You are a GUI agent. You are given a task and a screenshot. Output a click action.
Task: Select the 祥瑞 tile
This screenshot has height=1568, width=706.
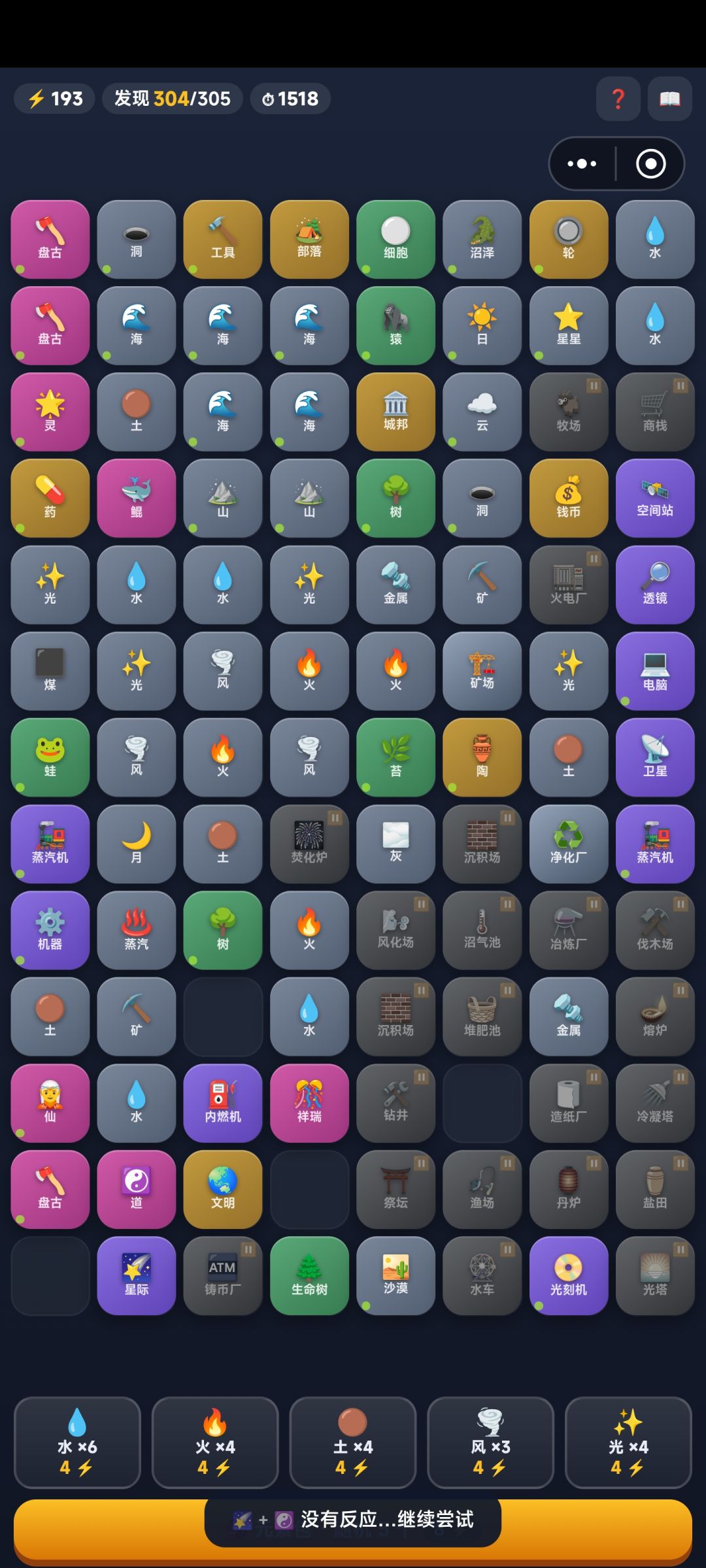(309, 1103)
